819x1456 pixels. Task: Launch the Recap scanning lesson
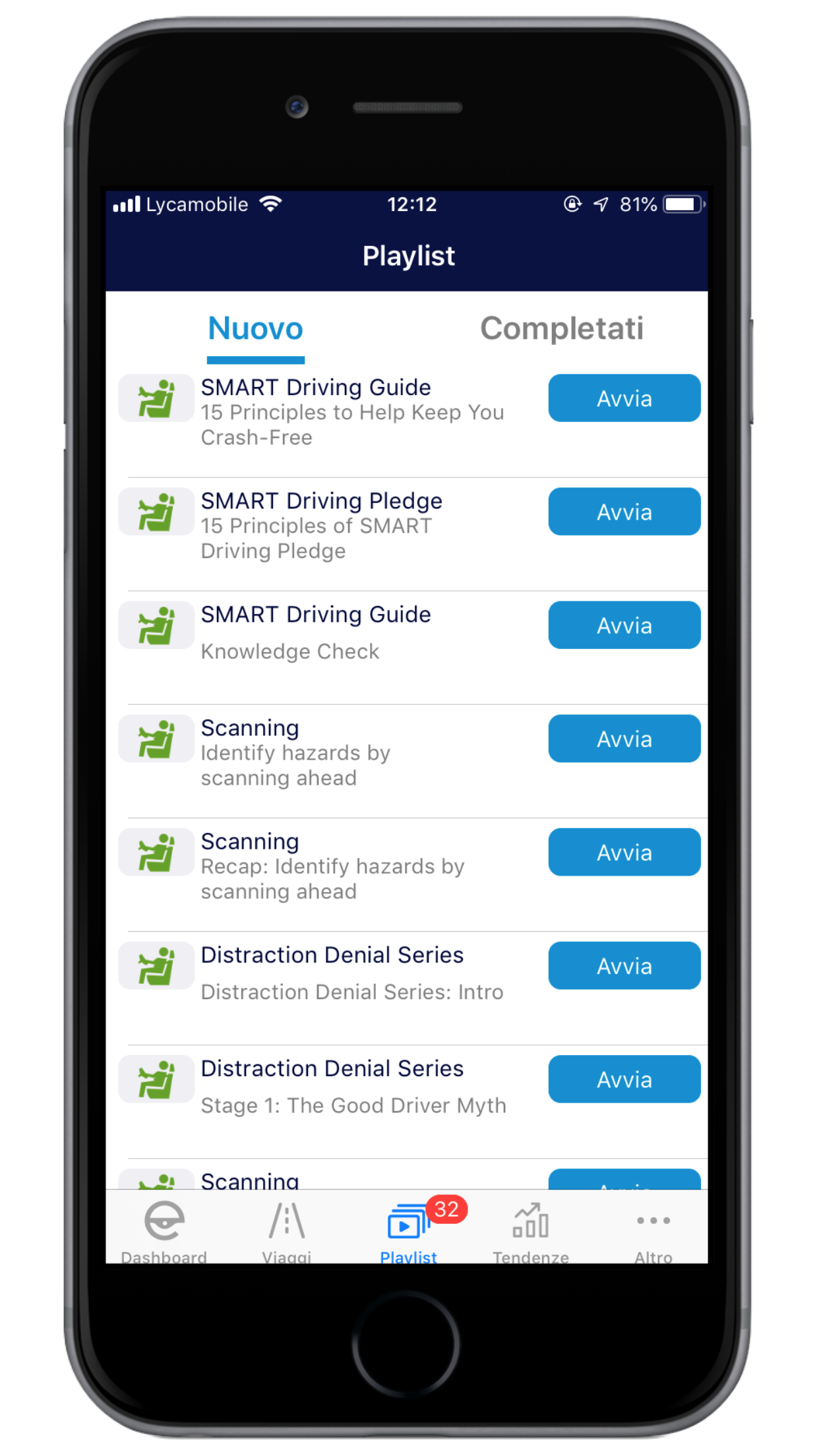click(x=624, y=852)
